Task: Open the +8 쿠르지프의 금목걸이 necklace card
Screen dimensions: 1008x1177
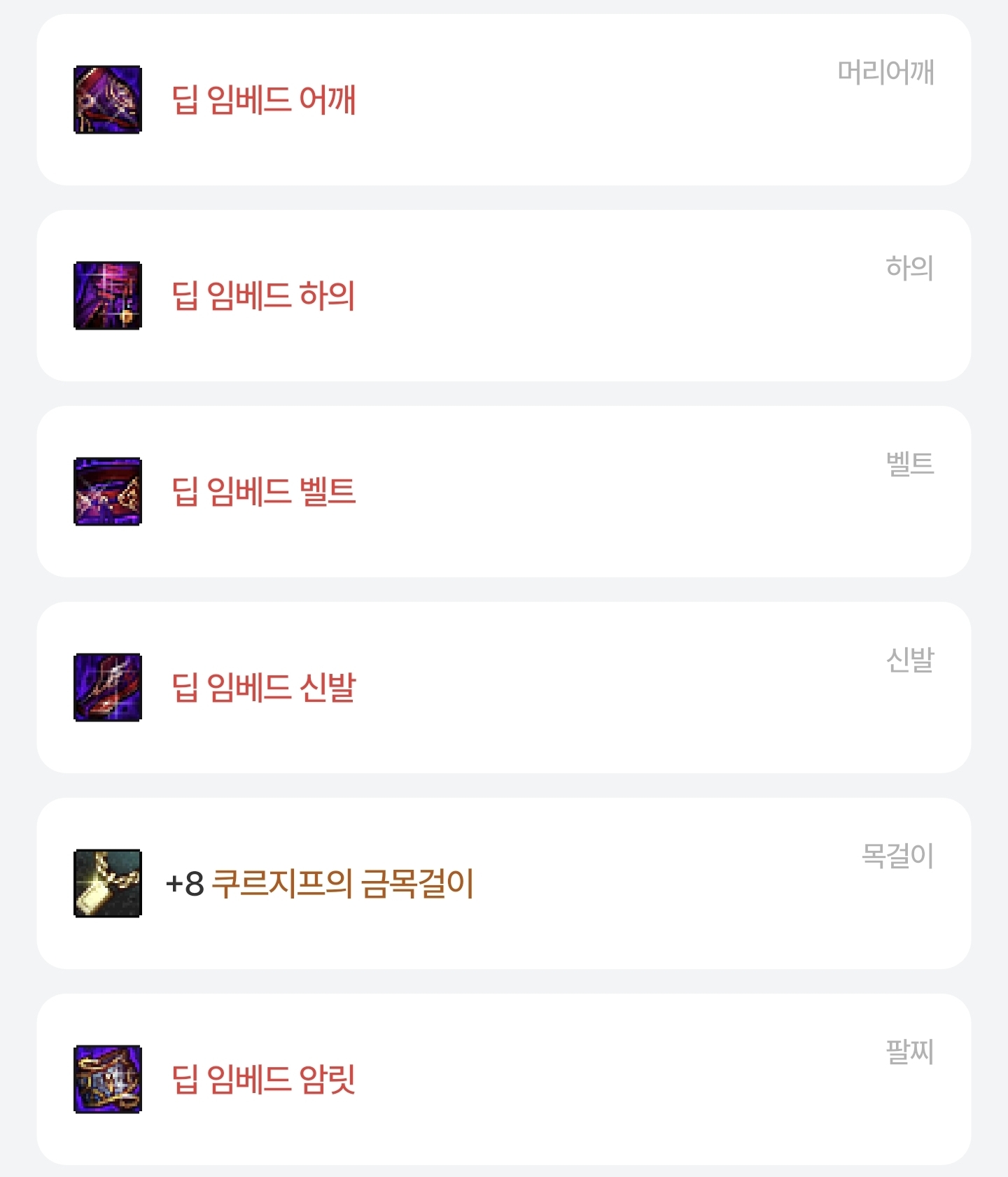Action: point(503,883)
